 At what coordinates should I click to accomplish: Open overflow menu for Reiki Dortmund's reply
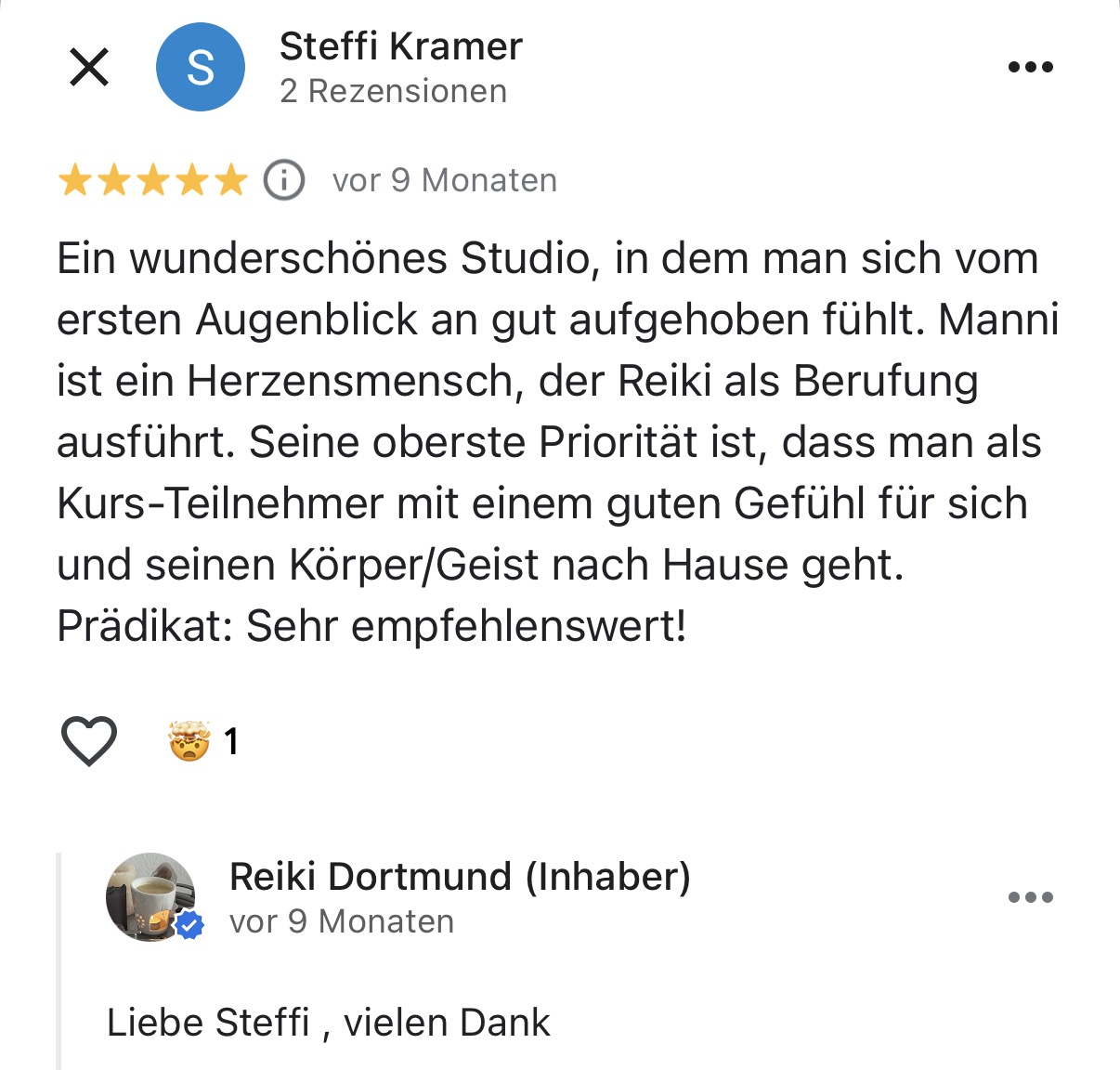click(x=1030, y=897)
